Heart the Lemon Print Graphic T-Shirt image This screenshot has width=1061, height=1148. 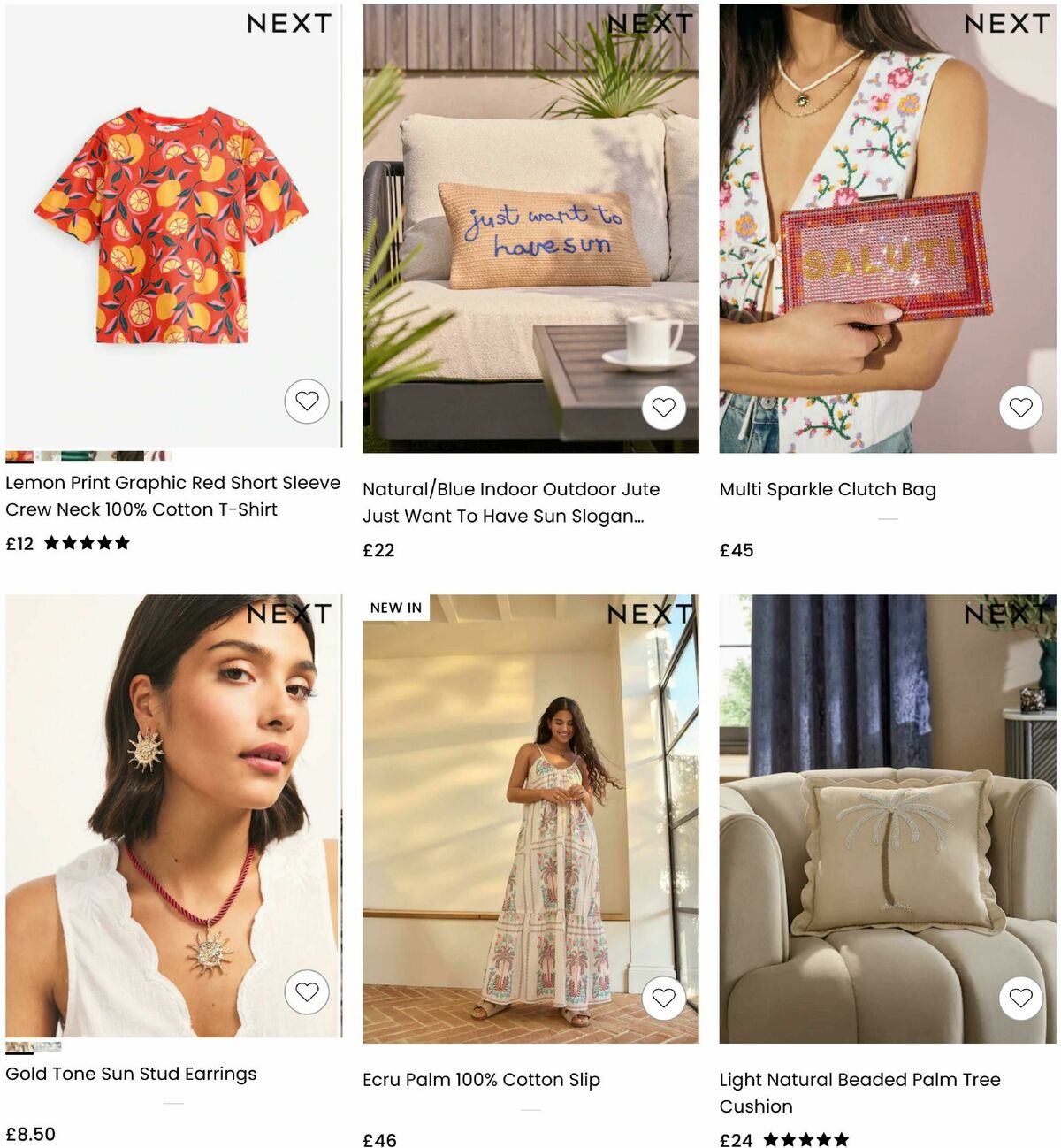point(307,401)
